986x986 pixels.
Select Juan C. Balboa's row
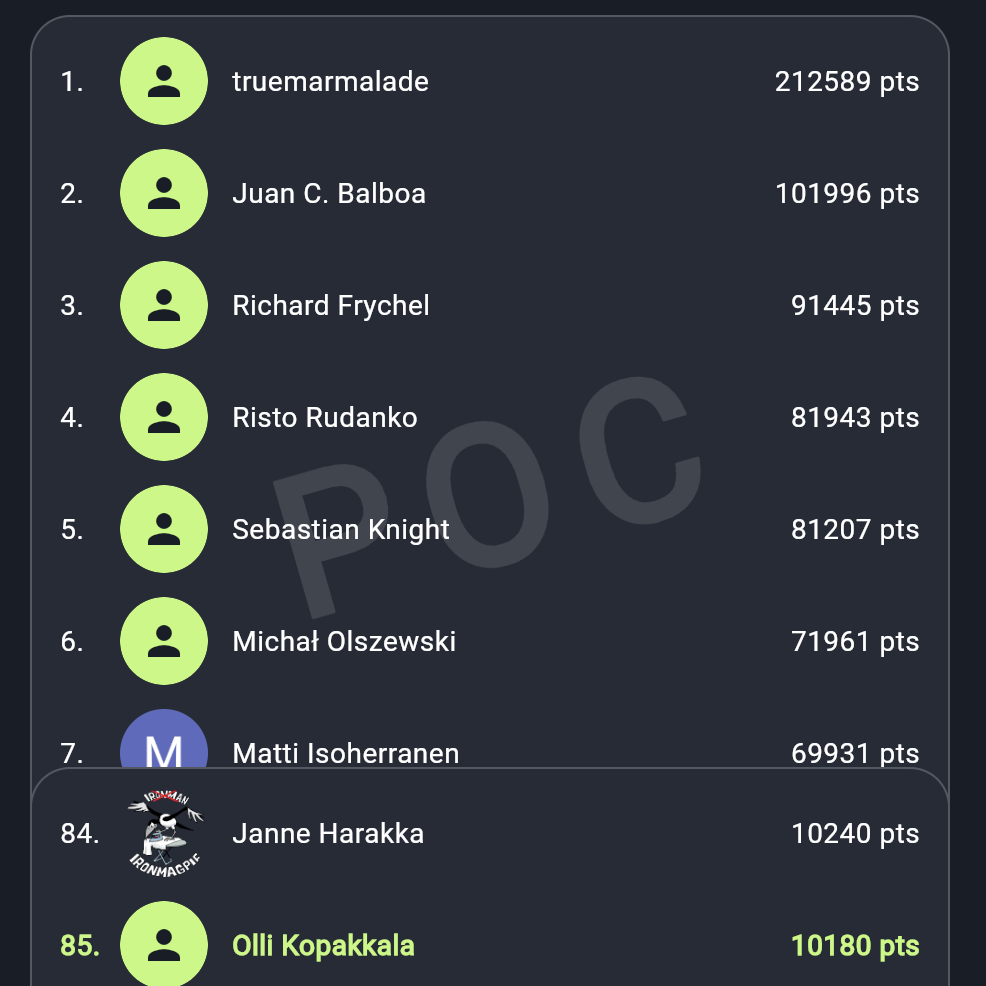point(489,193)
